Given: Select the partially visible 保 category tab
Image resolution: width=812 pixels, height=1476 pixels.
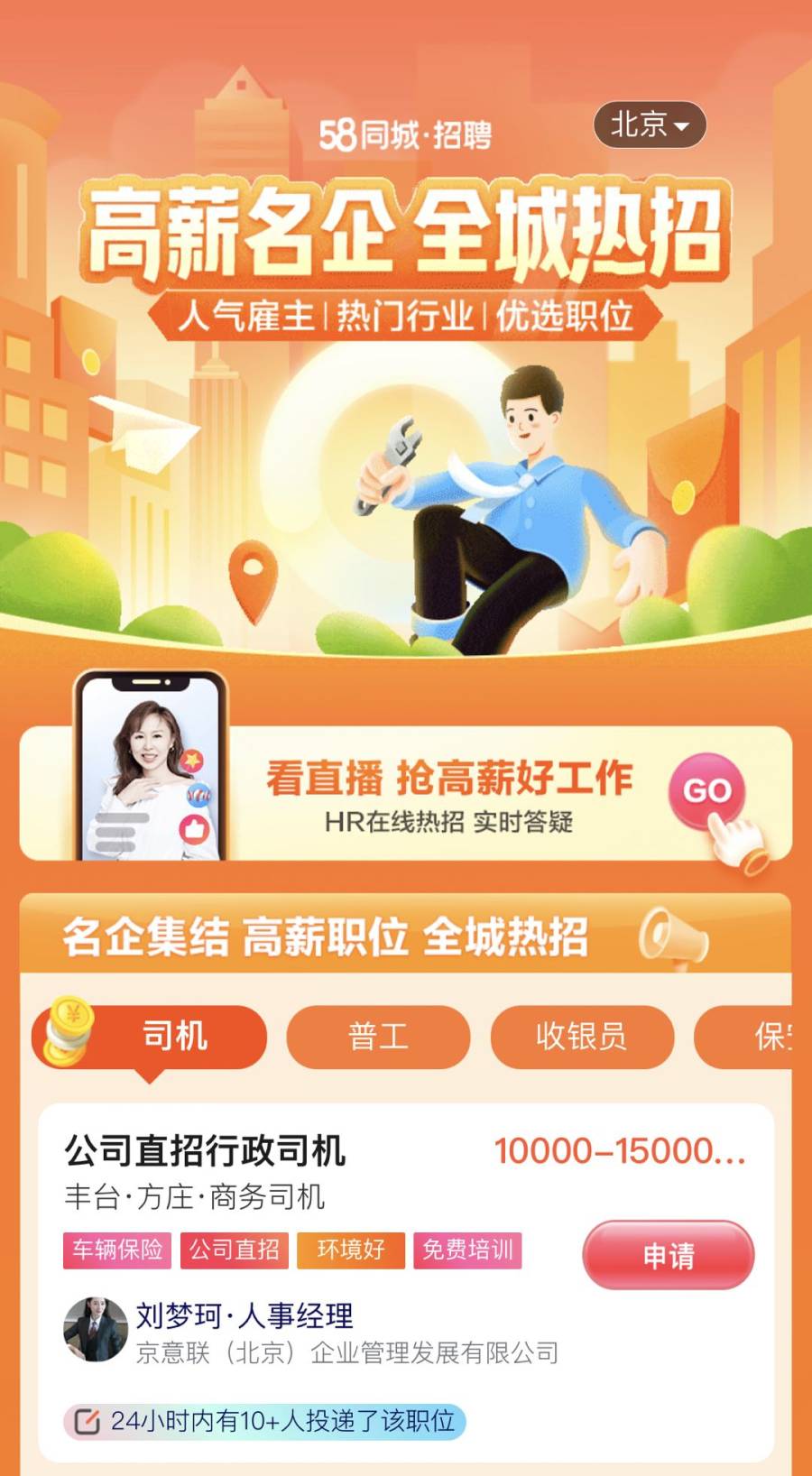Looking at the screenshot, I should pyautogui.click(x=756, y=1037).
